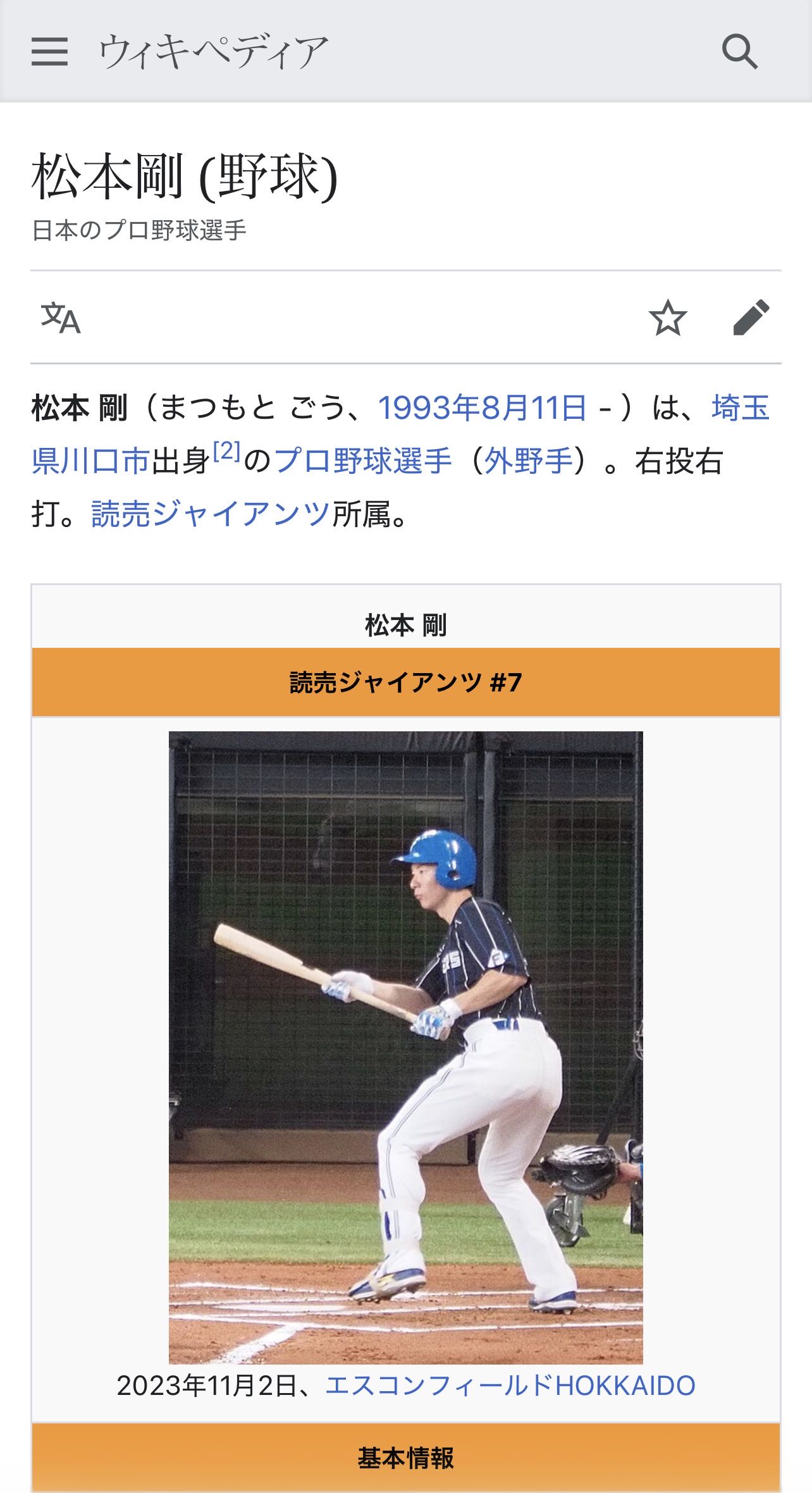Screen dimensions: 812x1493
Task: Open the language selection icon
Action: [x=61, y=318]
